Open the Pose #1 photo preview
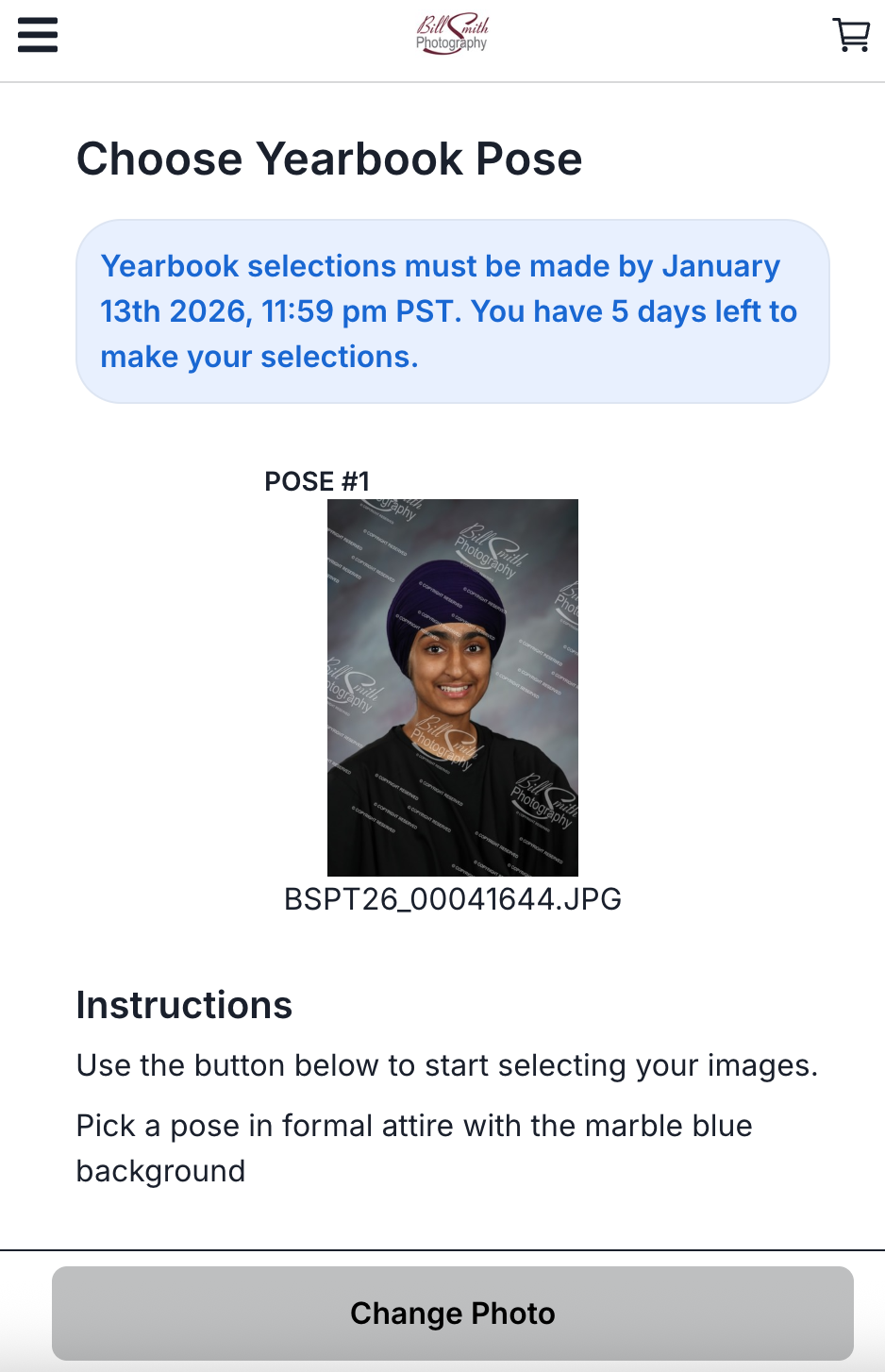This screenshot has width=885, height=1372. (x=453, y=687)
